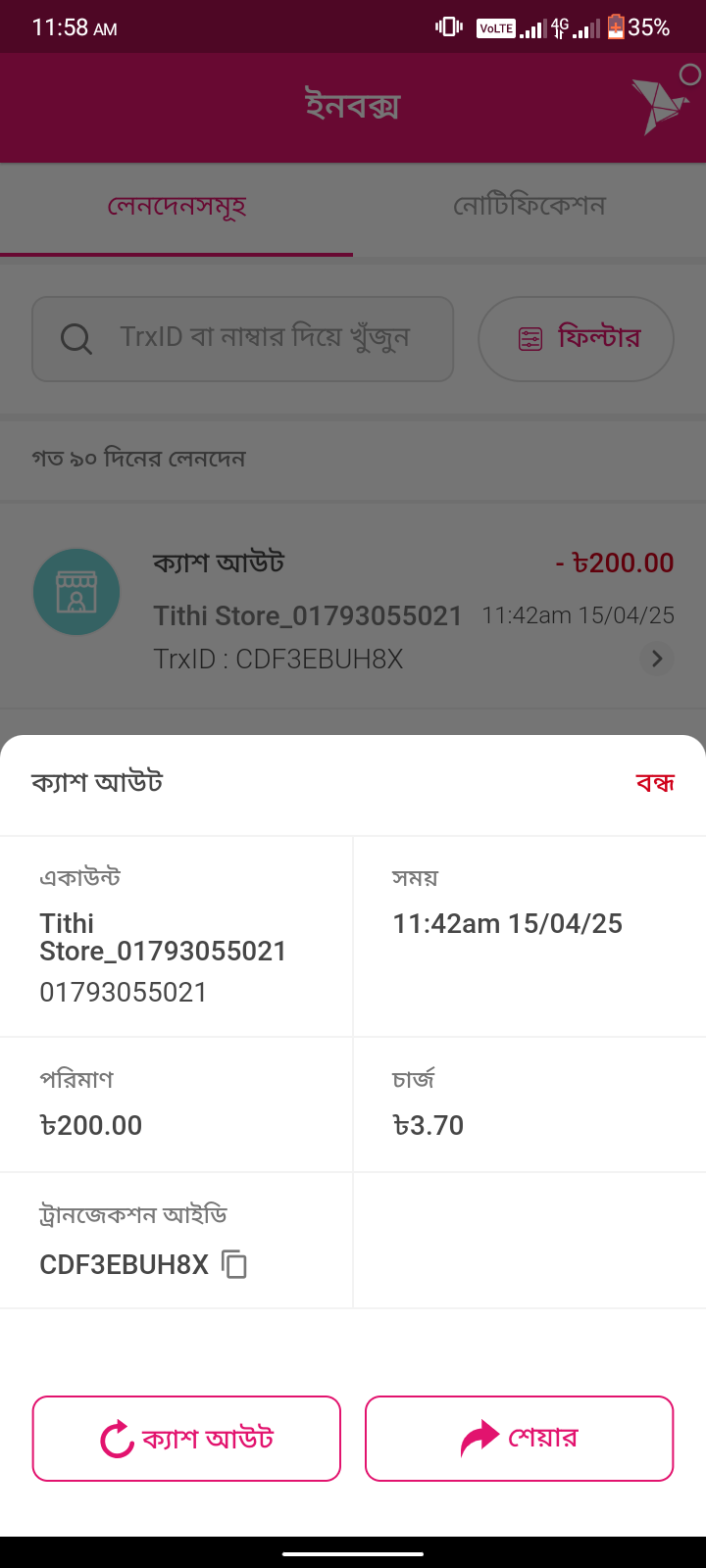
Task: Close the ক্যাশ আউট details sheet via বন্ধ
Action: point(655,783)
